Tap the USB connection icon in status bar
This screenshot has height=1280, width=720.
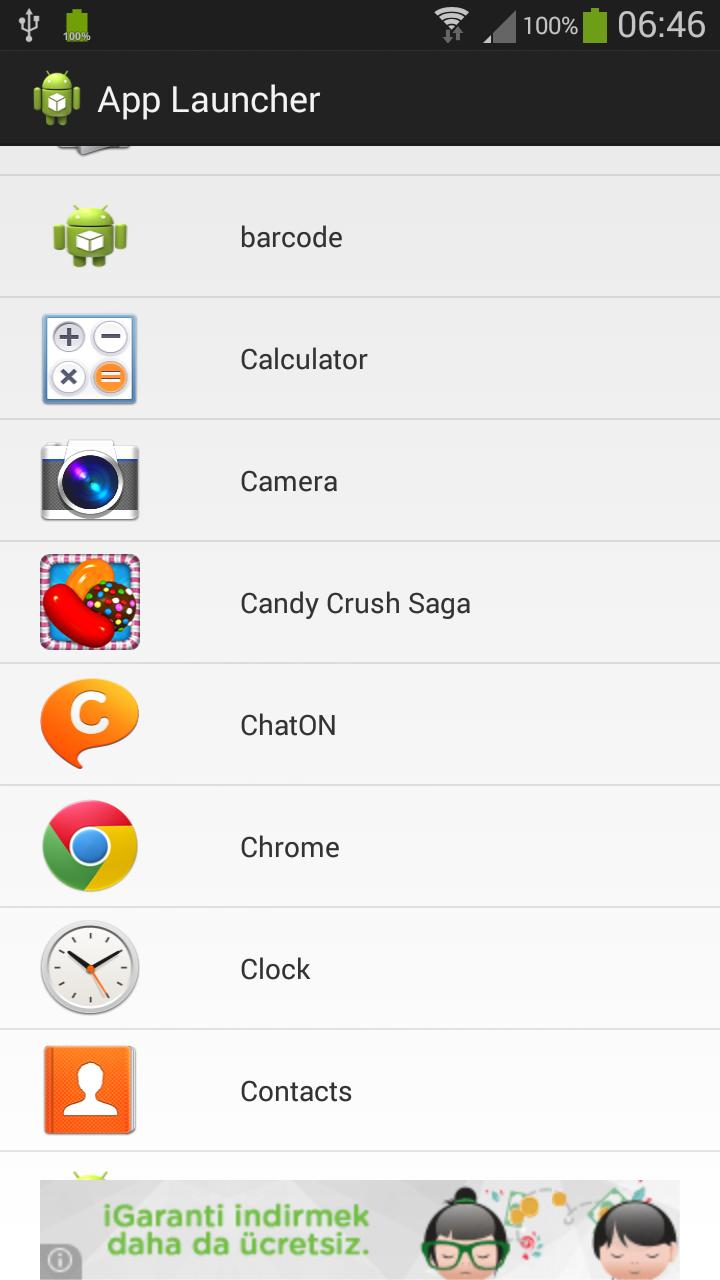[30, 25]
